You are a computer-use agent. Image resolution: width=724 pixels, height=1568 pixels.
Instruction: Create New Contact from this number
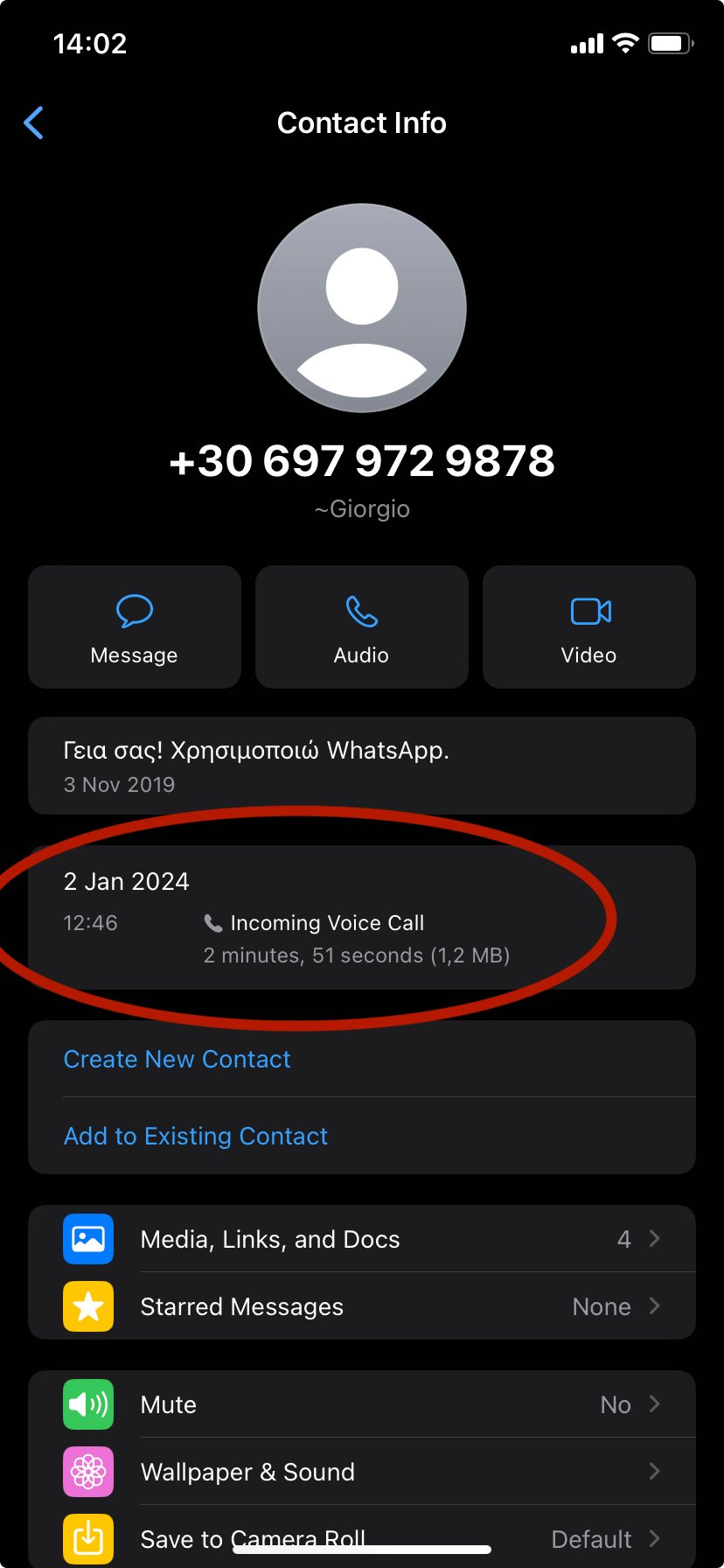click(x=362, y=1059)
